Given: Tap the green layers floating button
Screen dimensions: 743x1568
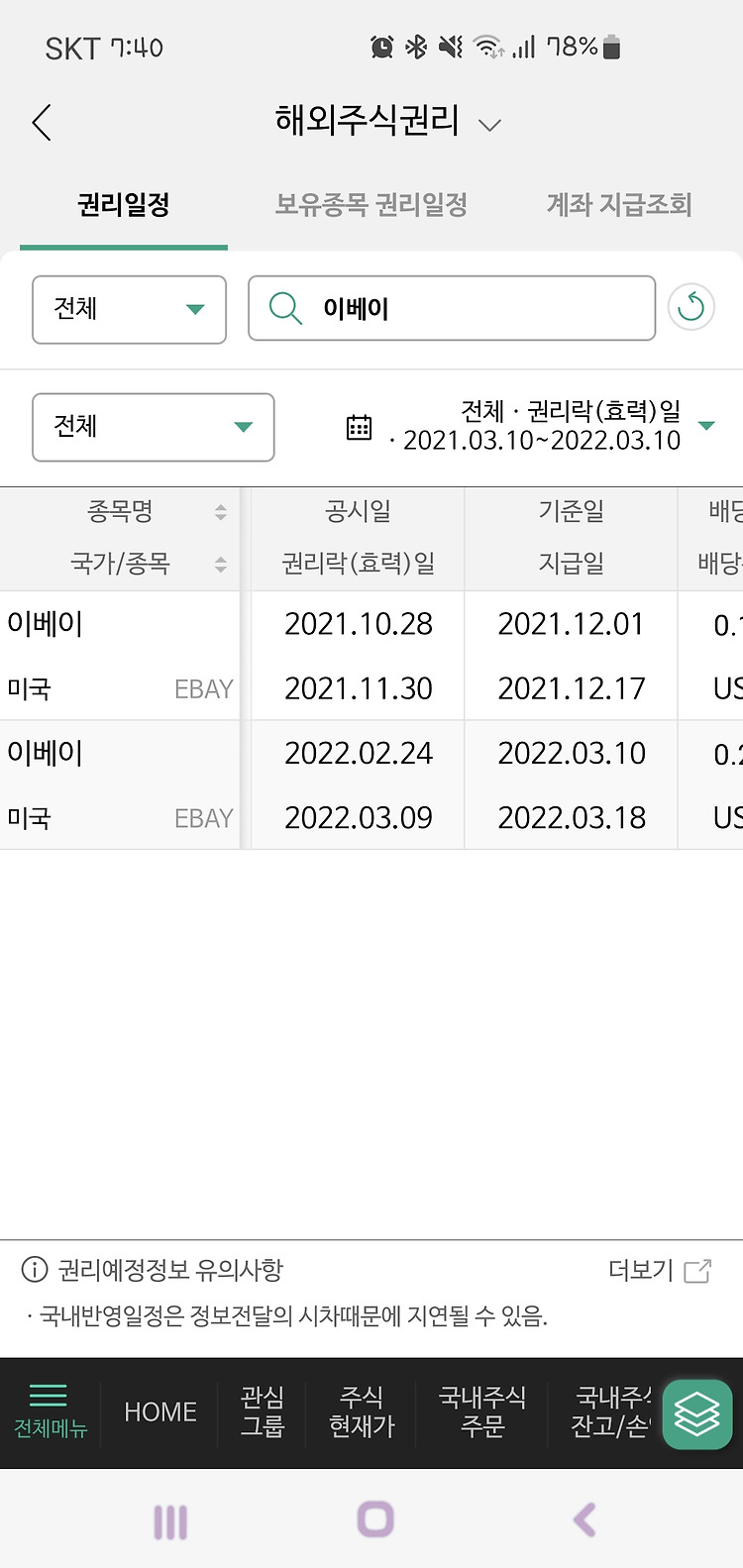Looking at the screenshot, I should (697, 1413).
